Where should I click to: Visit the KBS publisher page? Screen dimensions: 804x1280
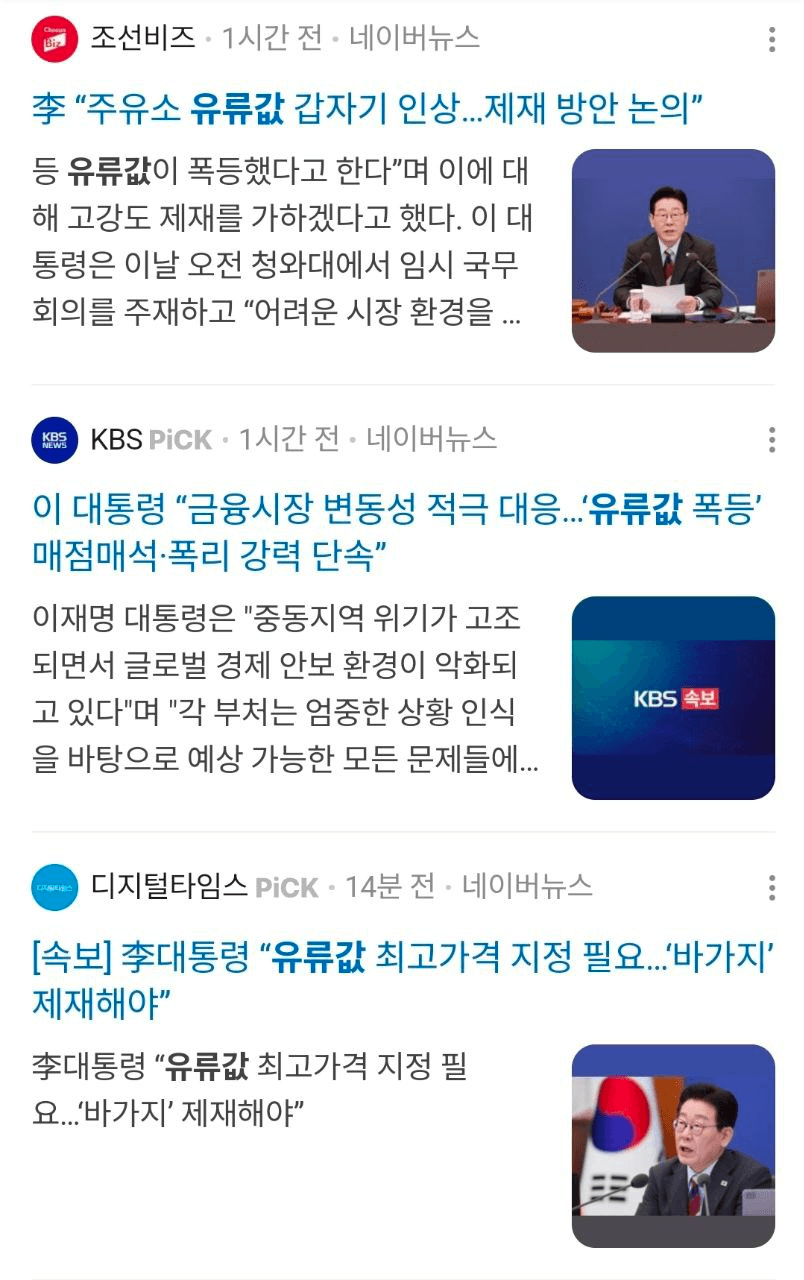tap(116, 439)
